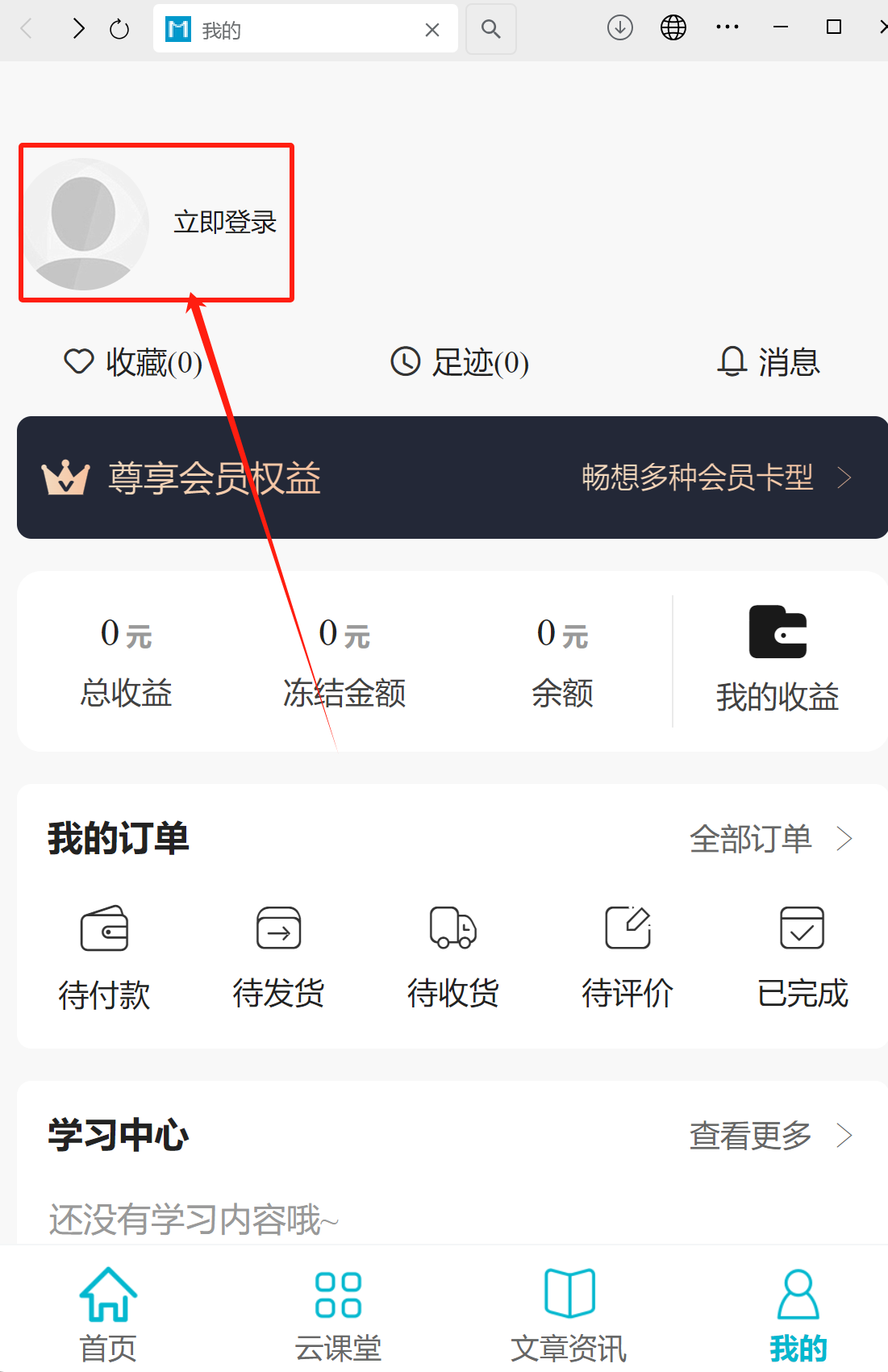
Task: Open the browser search icon
Action: coord(490,30)
